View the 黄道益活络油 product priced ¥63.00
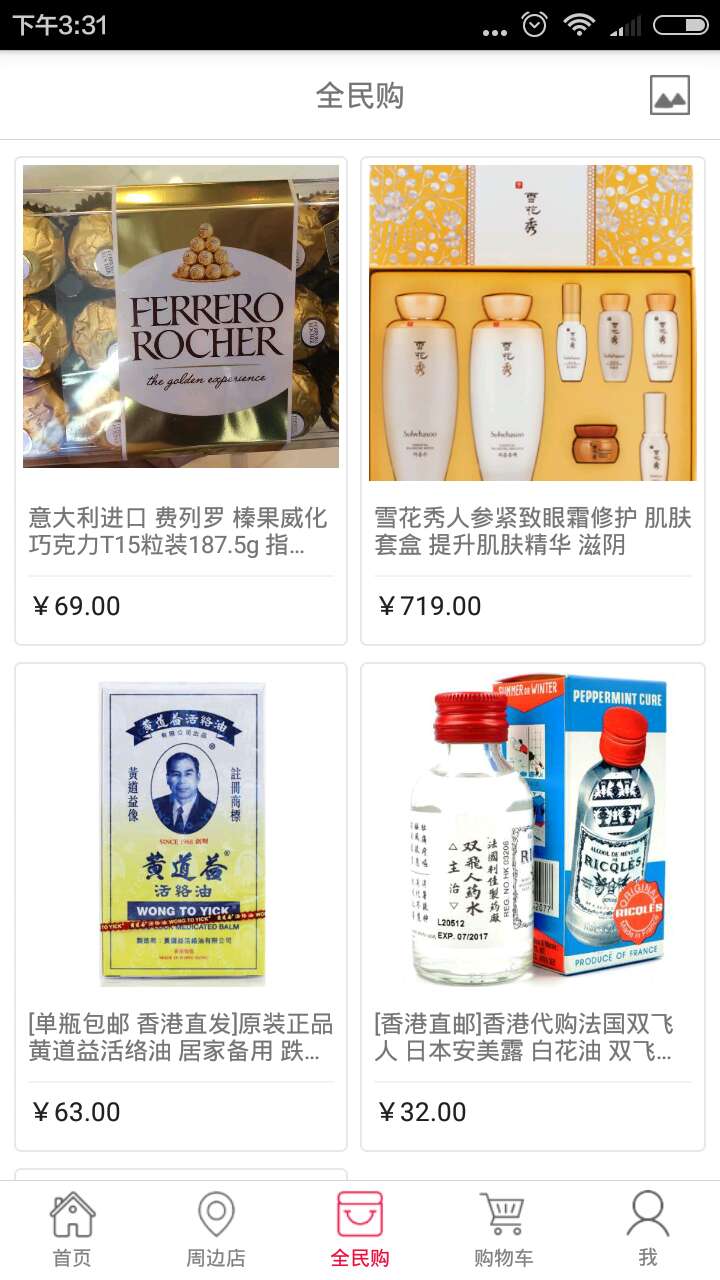This screenshot has width=720, height=1280. pos(181,905)
